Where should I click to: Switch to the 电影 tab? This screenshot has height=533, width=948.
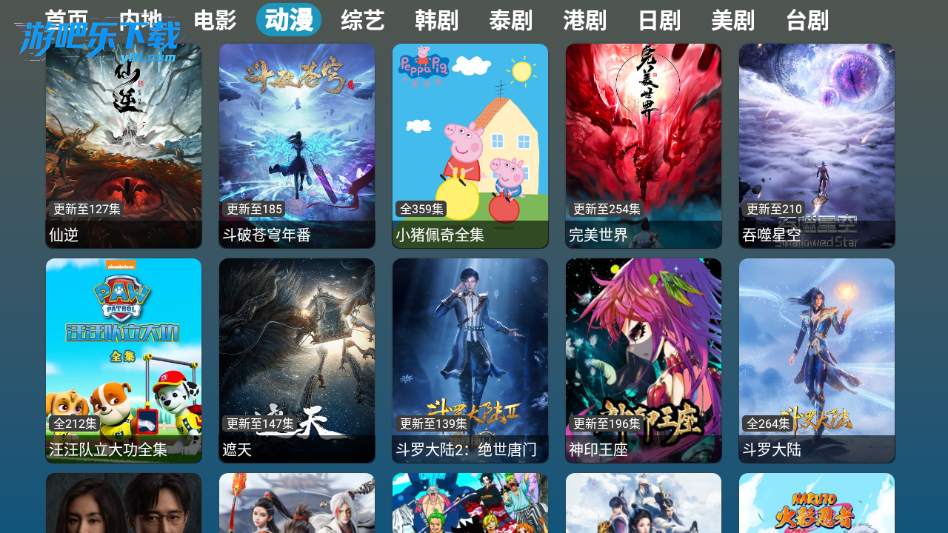click(x=214, y=20)
